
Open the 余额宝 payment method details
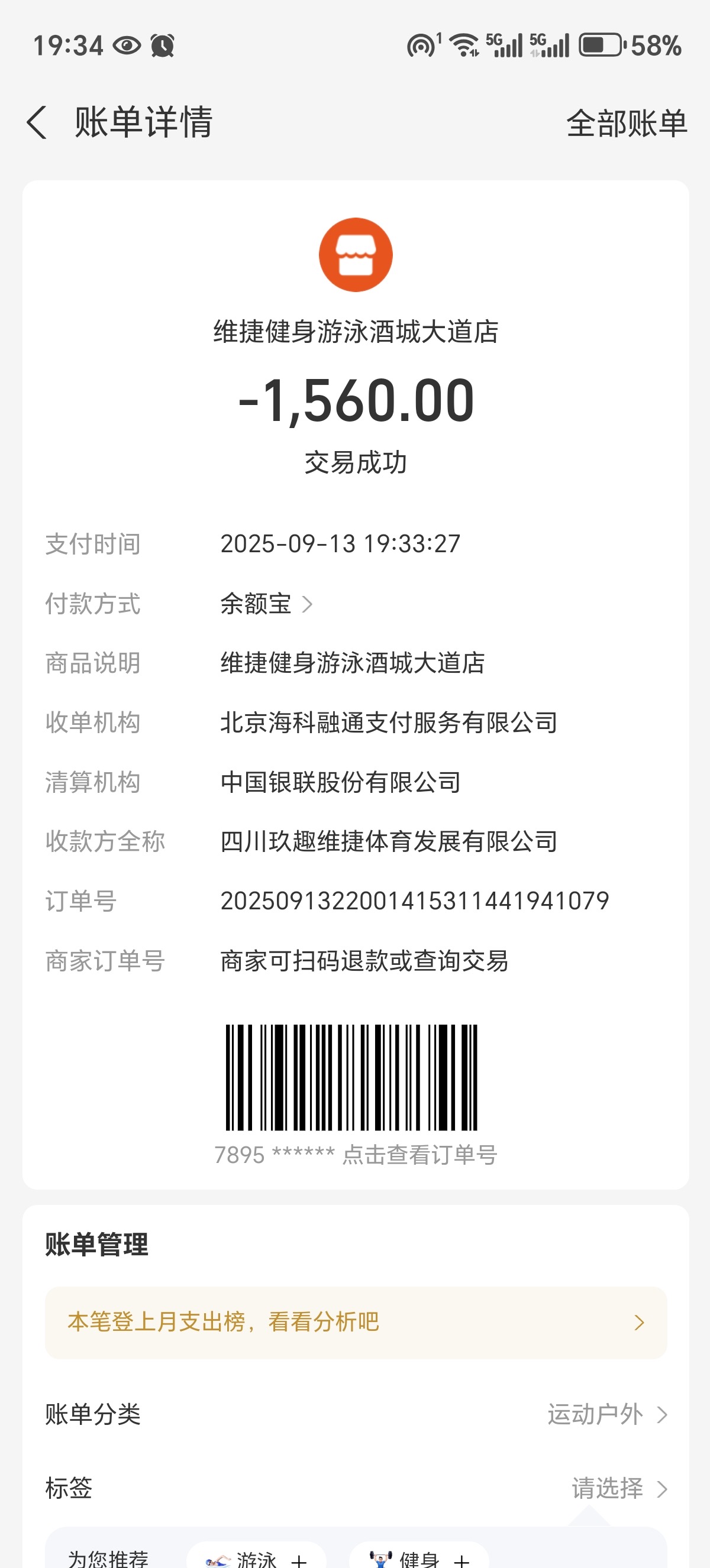(266, 604)
